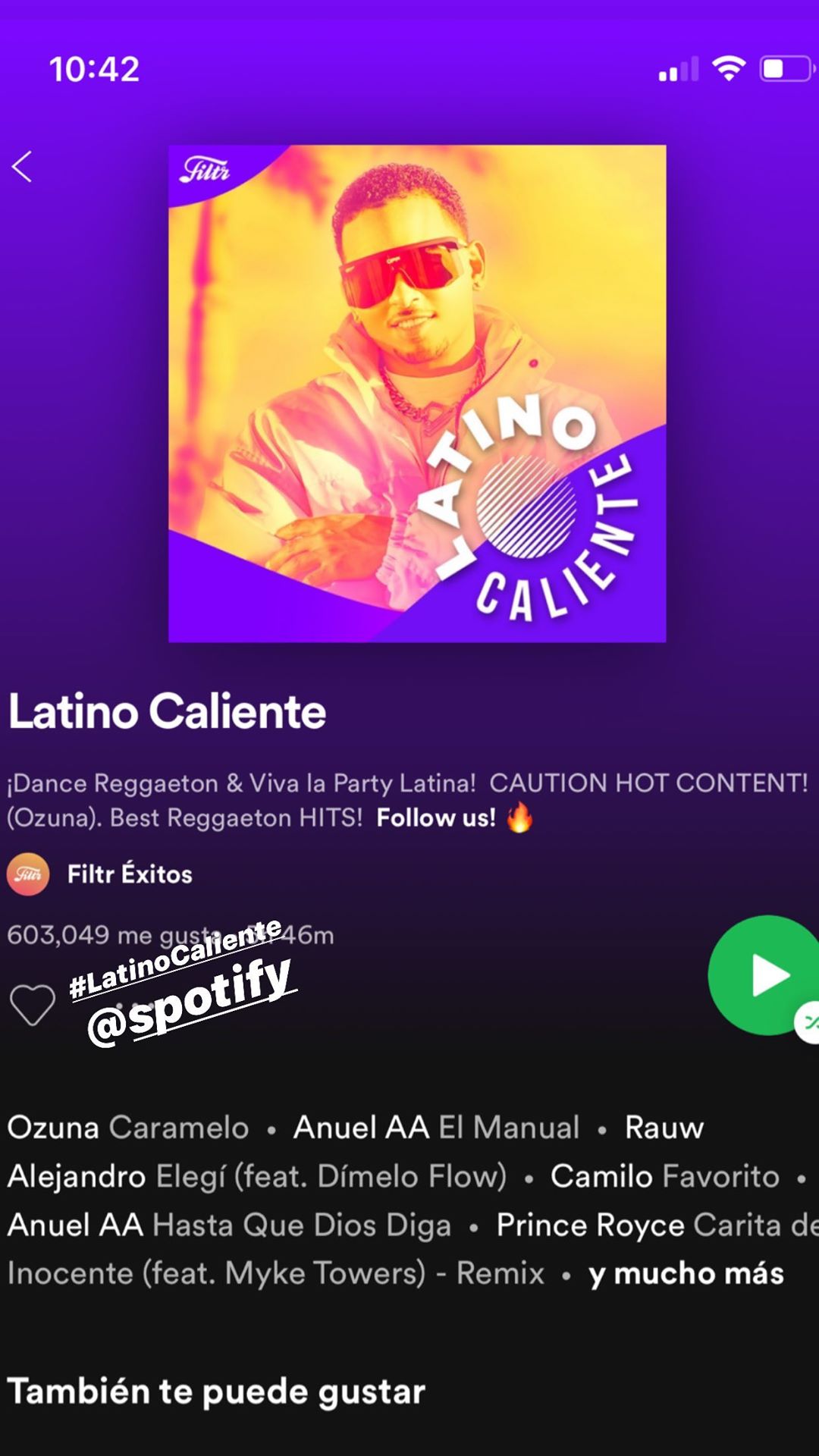Like the Latino Caliente playlist
Viewport: 819px width, 1456px height.
(x=33, y=1005)
